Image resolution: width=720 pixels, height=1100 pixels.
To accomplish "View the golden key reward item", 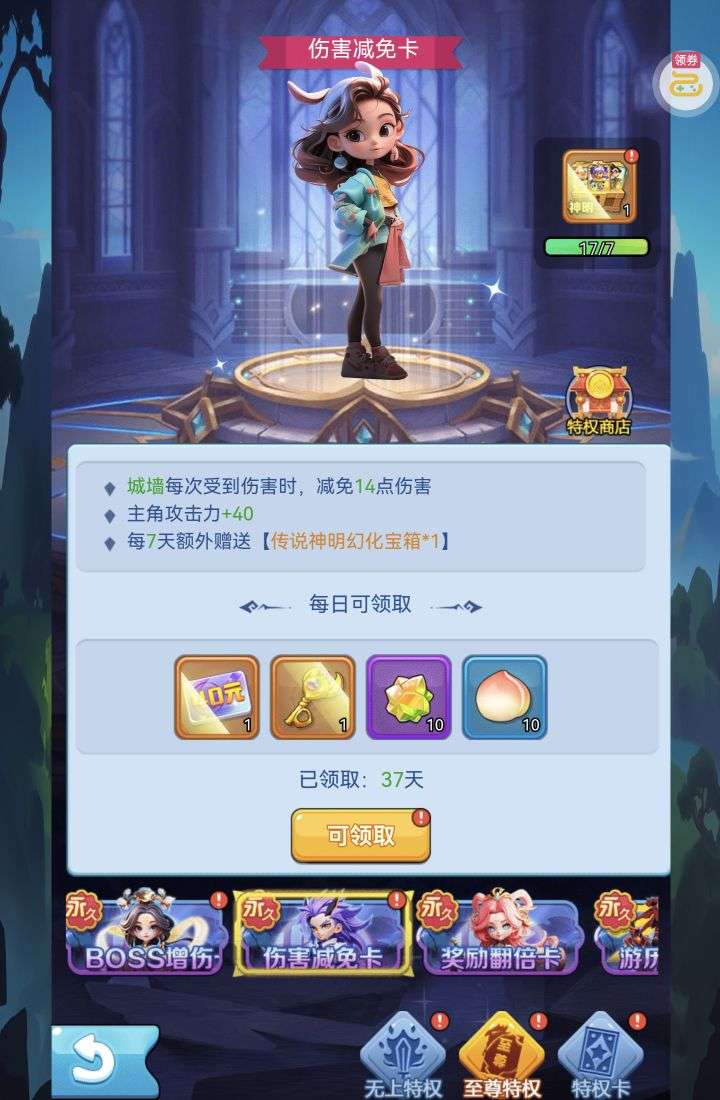I will [x=313, y=697].
